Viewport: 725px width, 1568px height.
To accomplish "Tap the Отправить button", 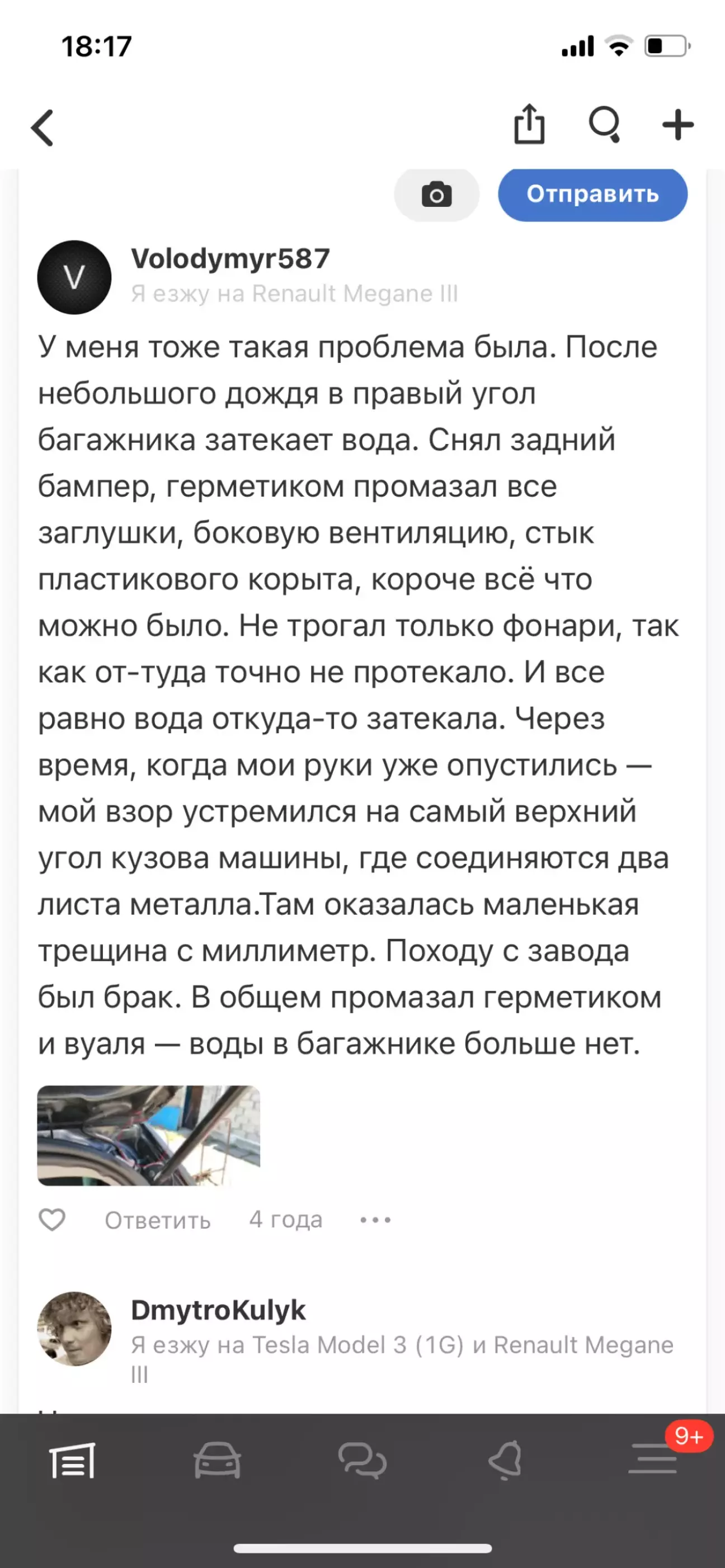I will 592,194.
